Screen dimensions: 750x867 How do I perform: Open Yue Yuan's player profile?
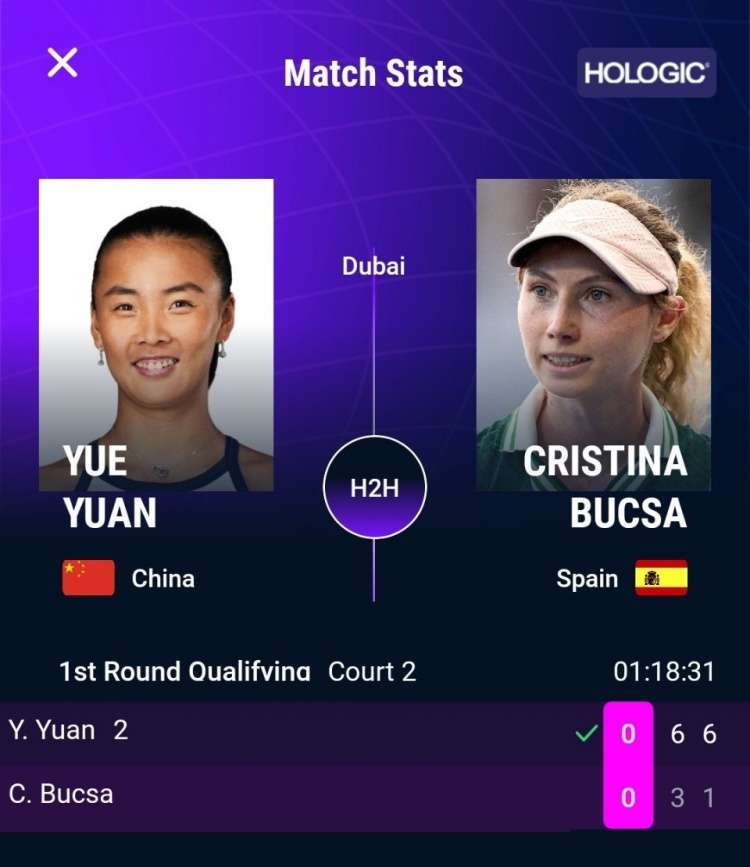pos(156,335)
